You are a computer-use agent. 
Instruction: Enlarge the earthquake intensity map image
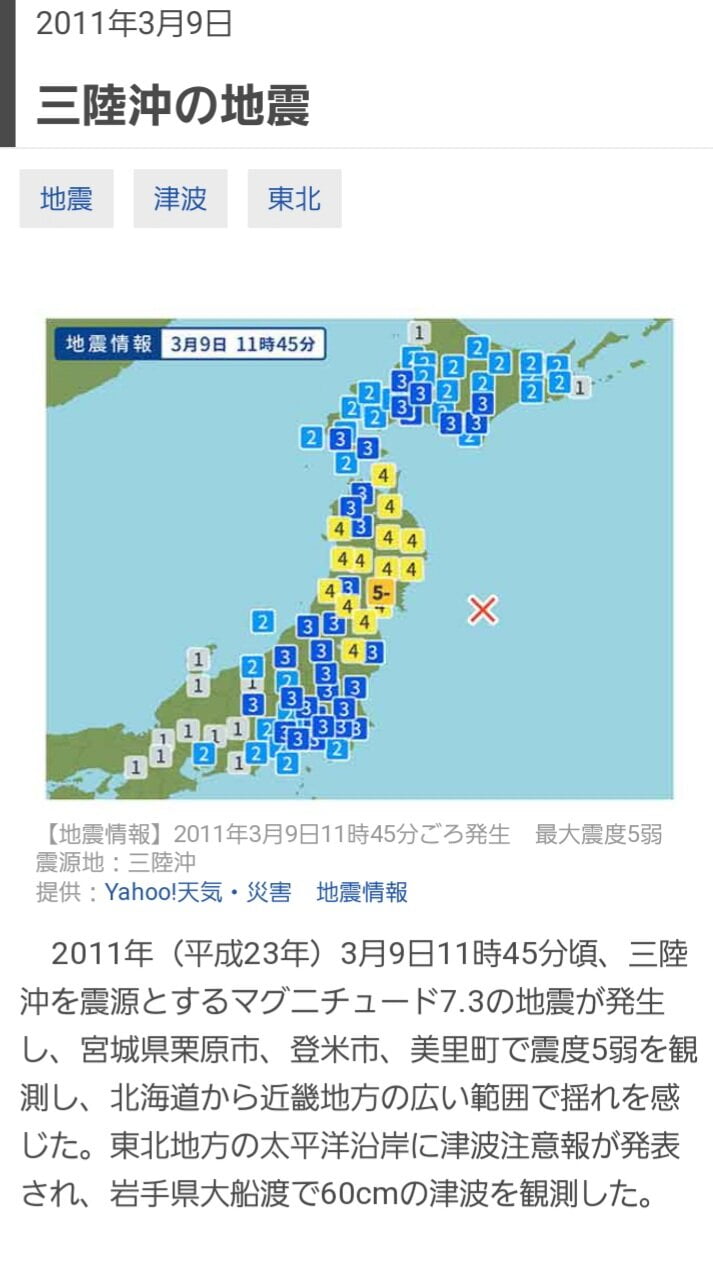click(358, 558)
